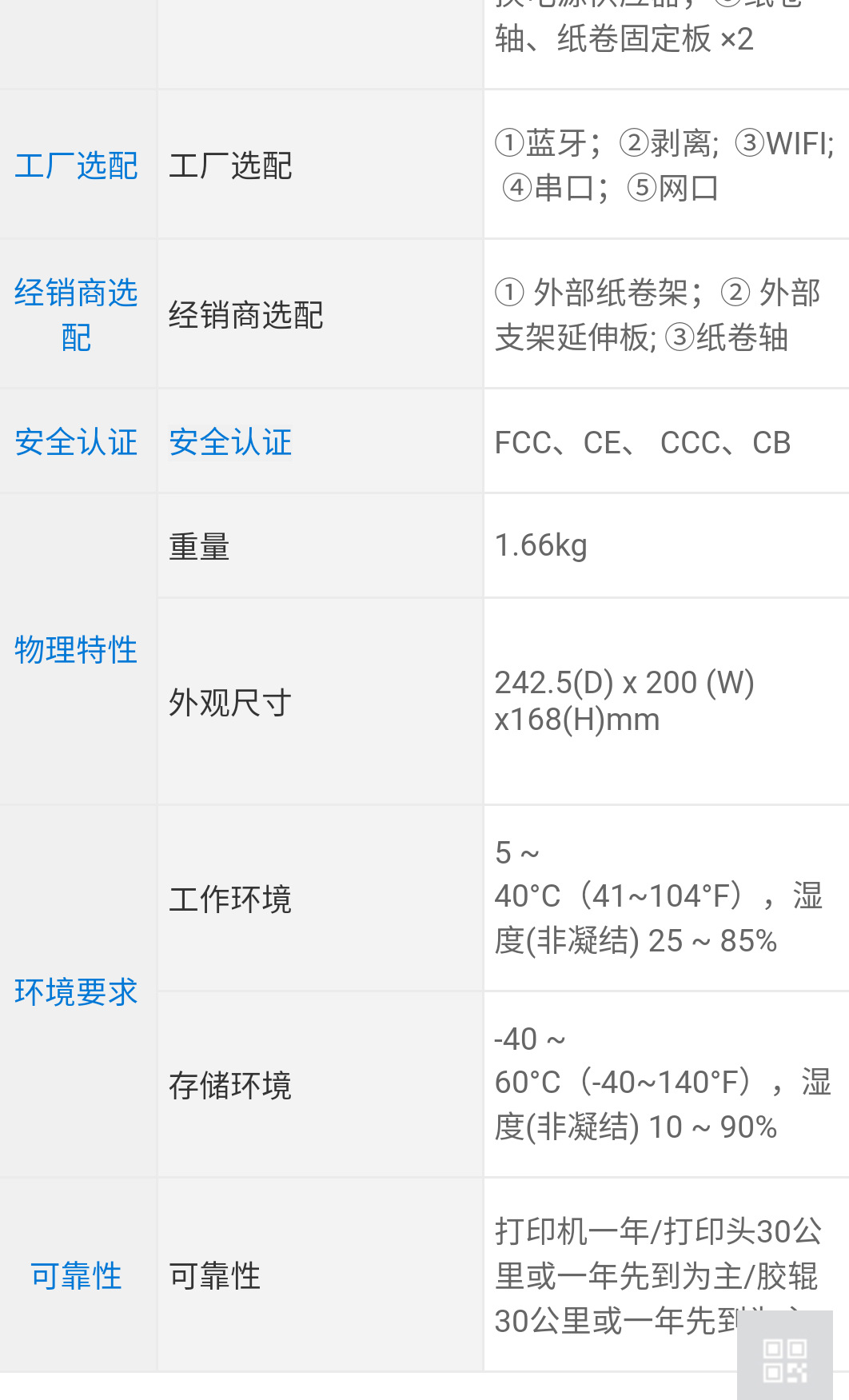Open the 物理特性 category link
The height and width of the screenshot is (1400, 849).
click(x=76, y=649)
